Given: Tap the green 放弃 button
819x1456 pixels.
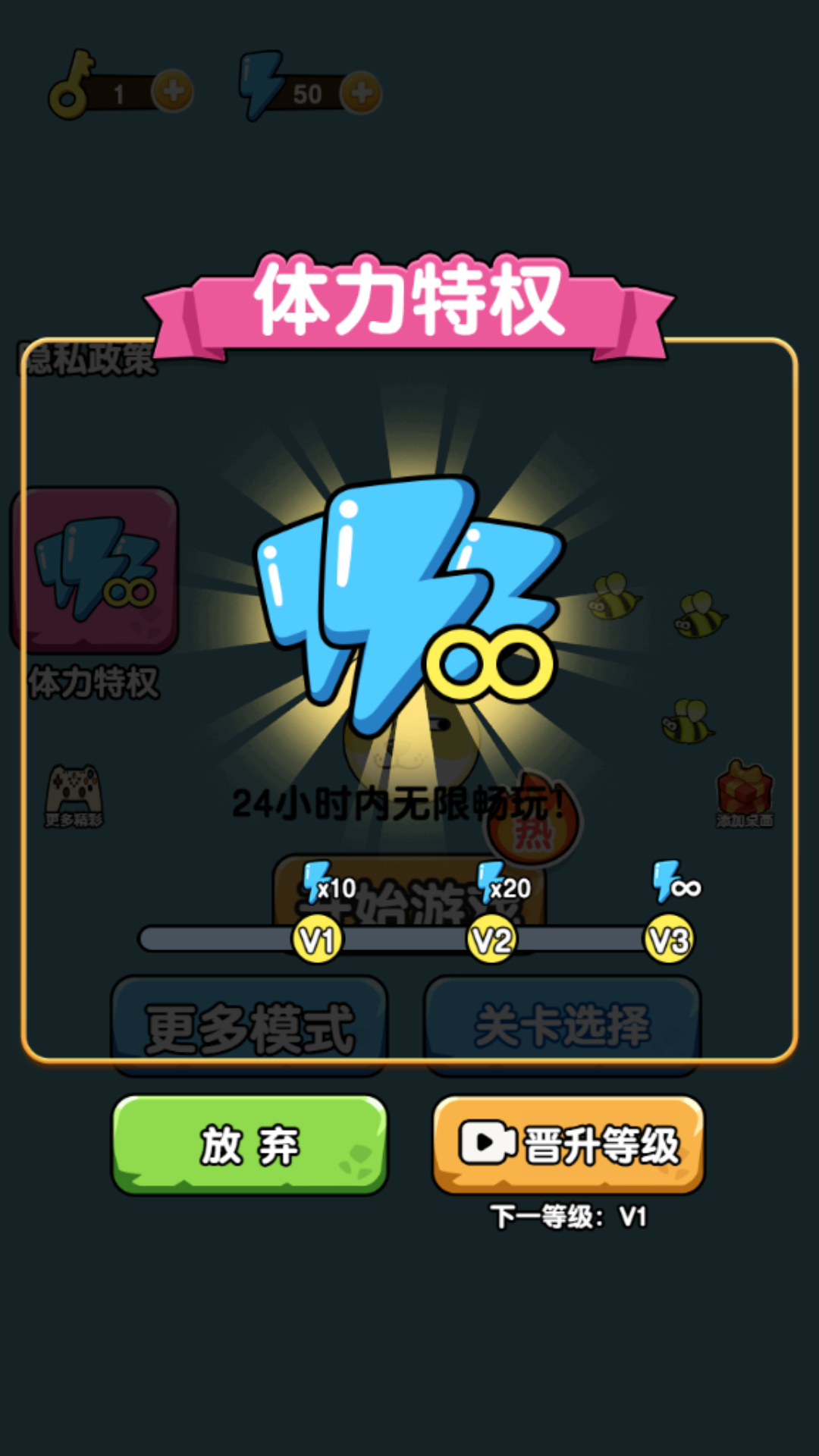Looking at the screenshot, I should tap(249, 1144).
